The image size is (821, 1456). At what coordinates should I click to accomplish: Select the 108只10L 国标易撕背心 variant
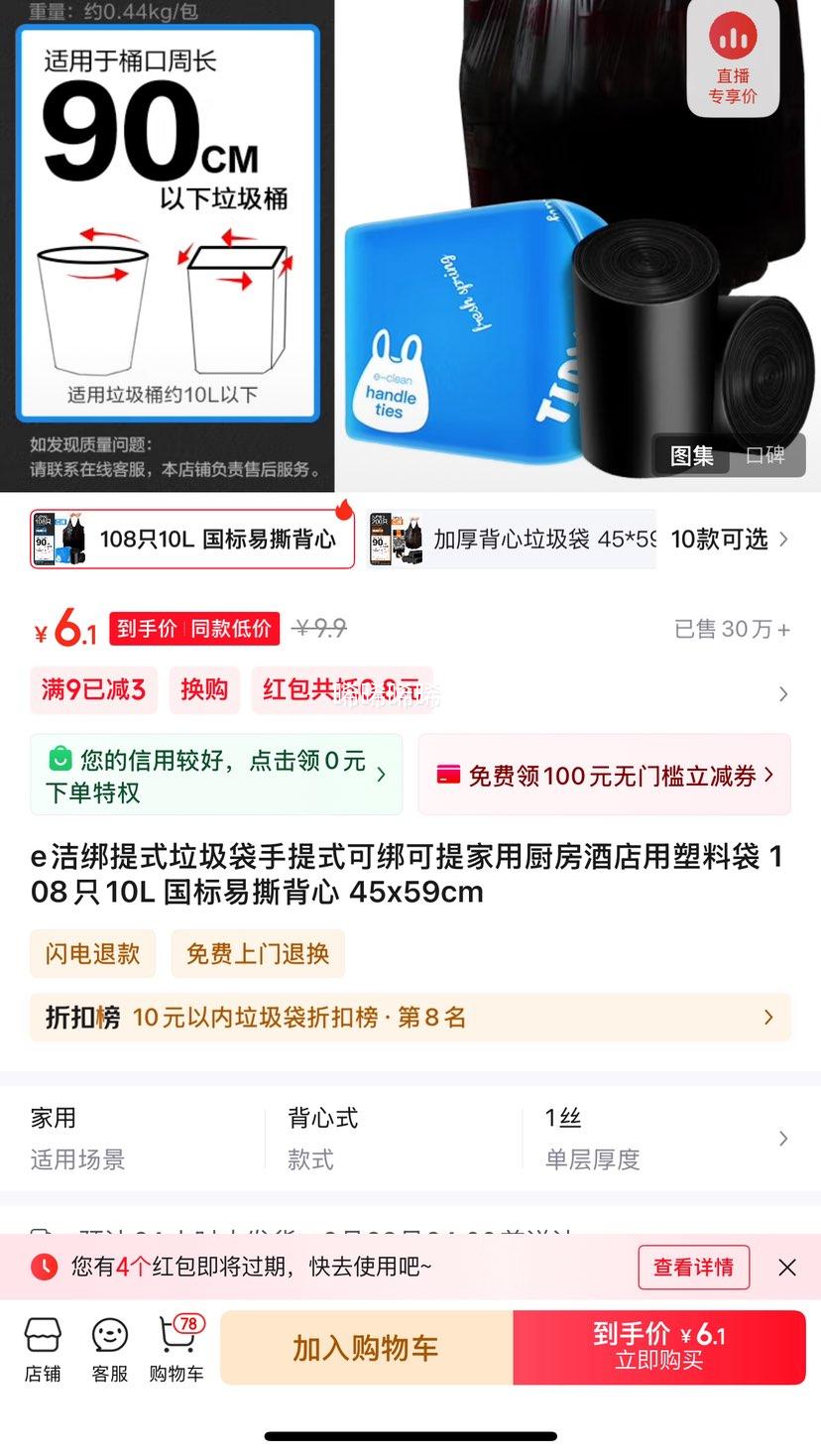(x=192, y=540)
